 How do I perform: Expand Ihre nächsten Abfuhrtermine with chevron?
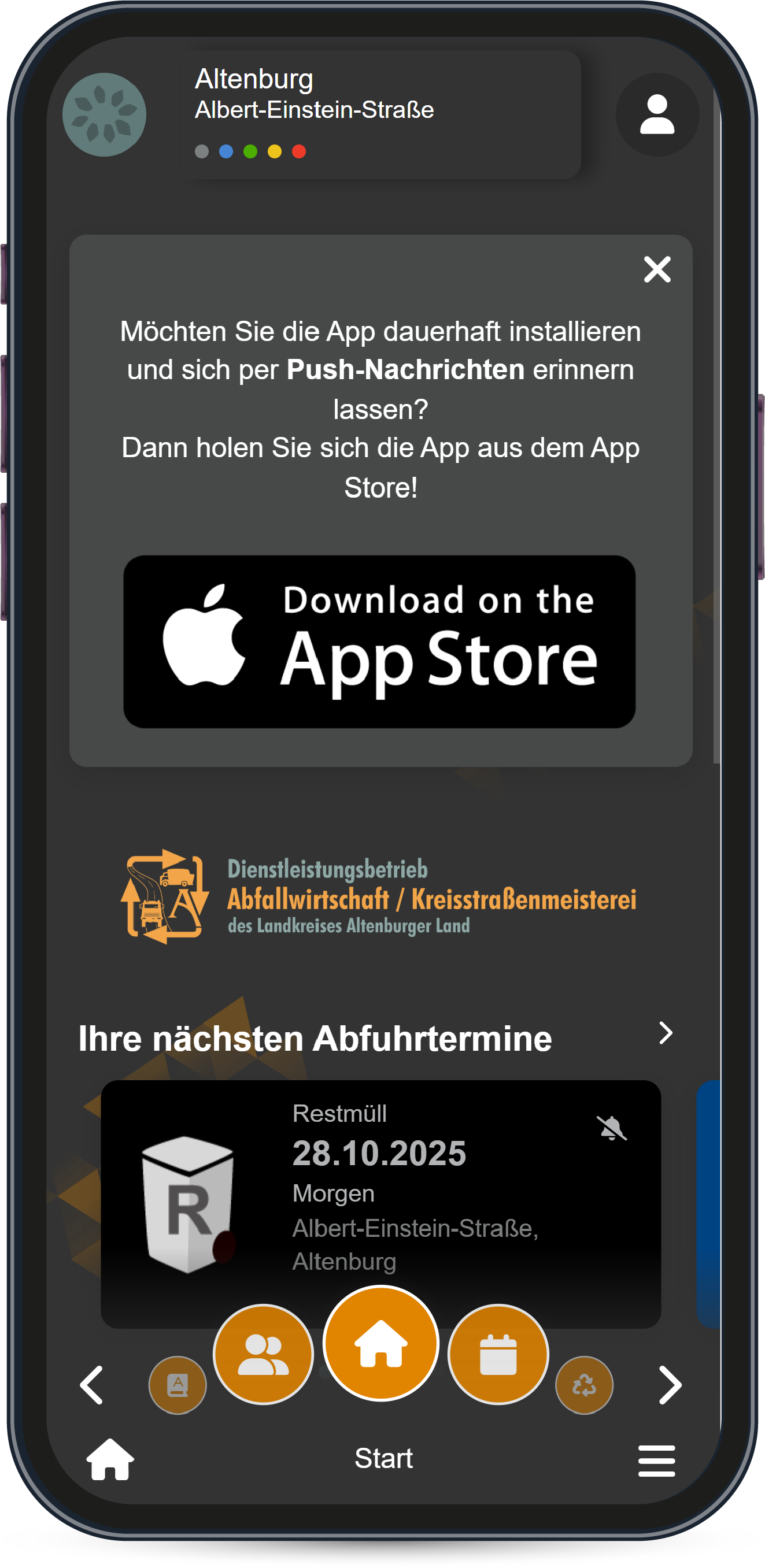point(665,1033)
